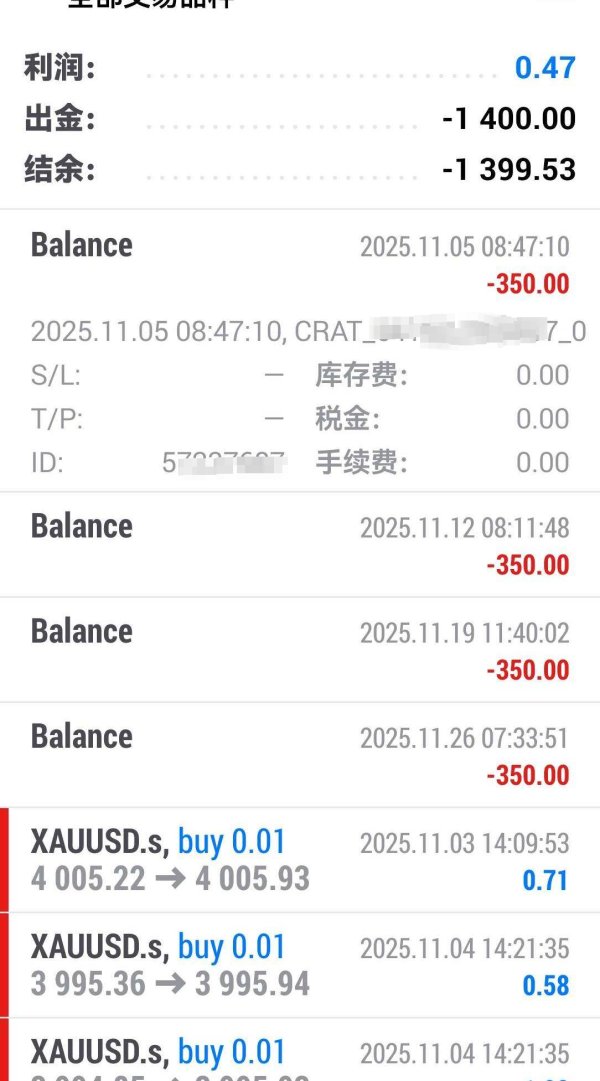600x1081 pixels.
Task: Show details of the 2025.11.26 Balance withdrawal
Action: pyautogui.click(x=300, y=755)
